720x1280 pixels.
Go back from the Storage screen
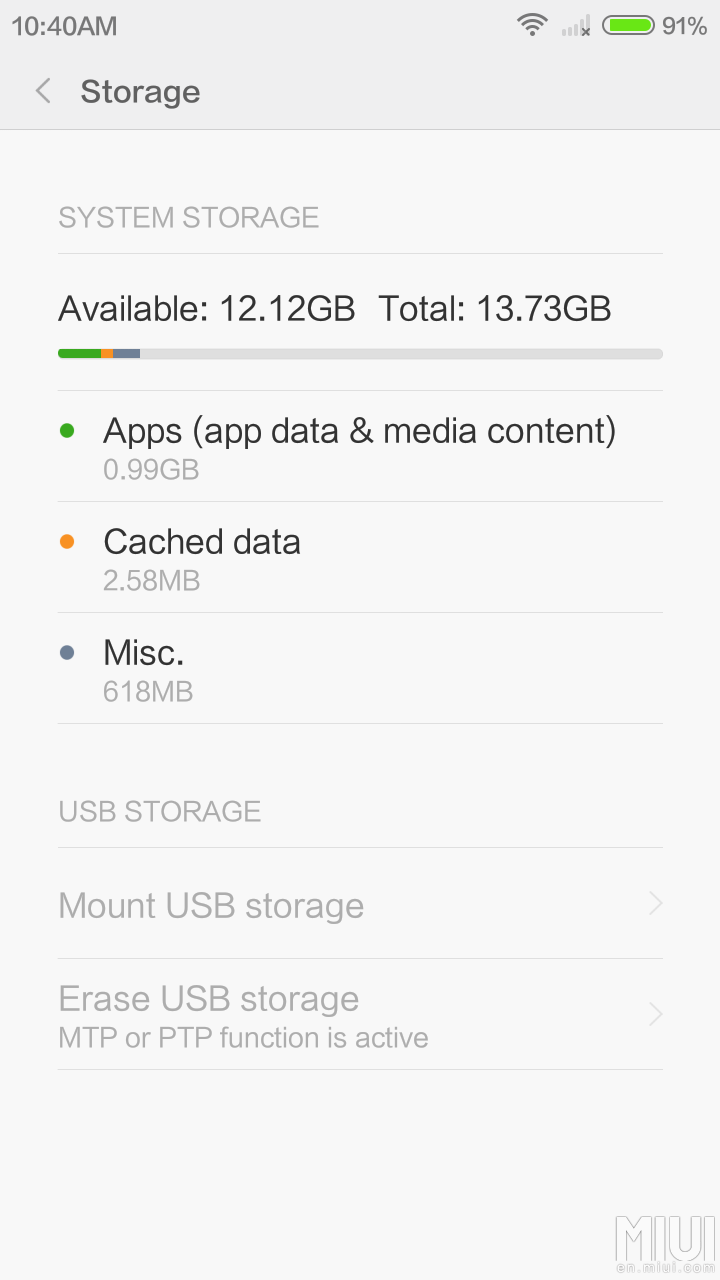point(43,91)
